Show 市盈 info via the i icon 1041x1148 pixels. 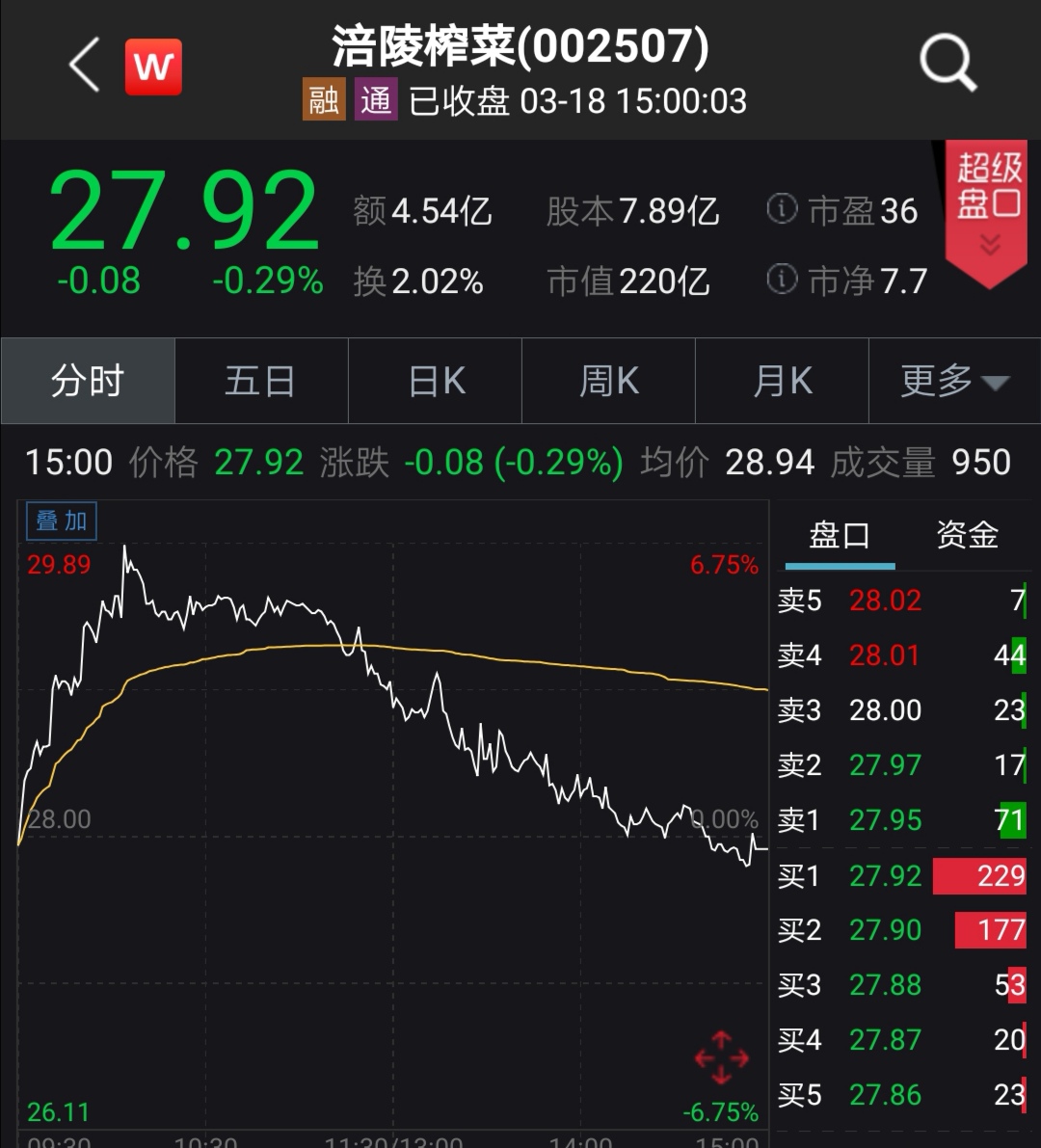(x=782, y=208)
